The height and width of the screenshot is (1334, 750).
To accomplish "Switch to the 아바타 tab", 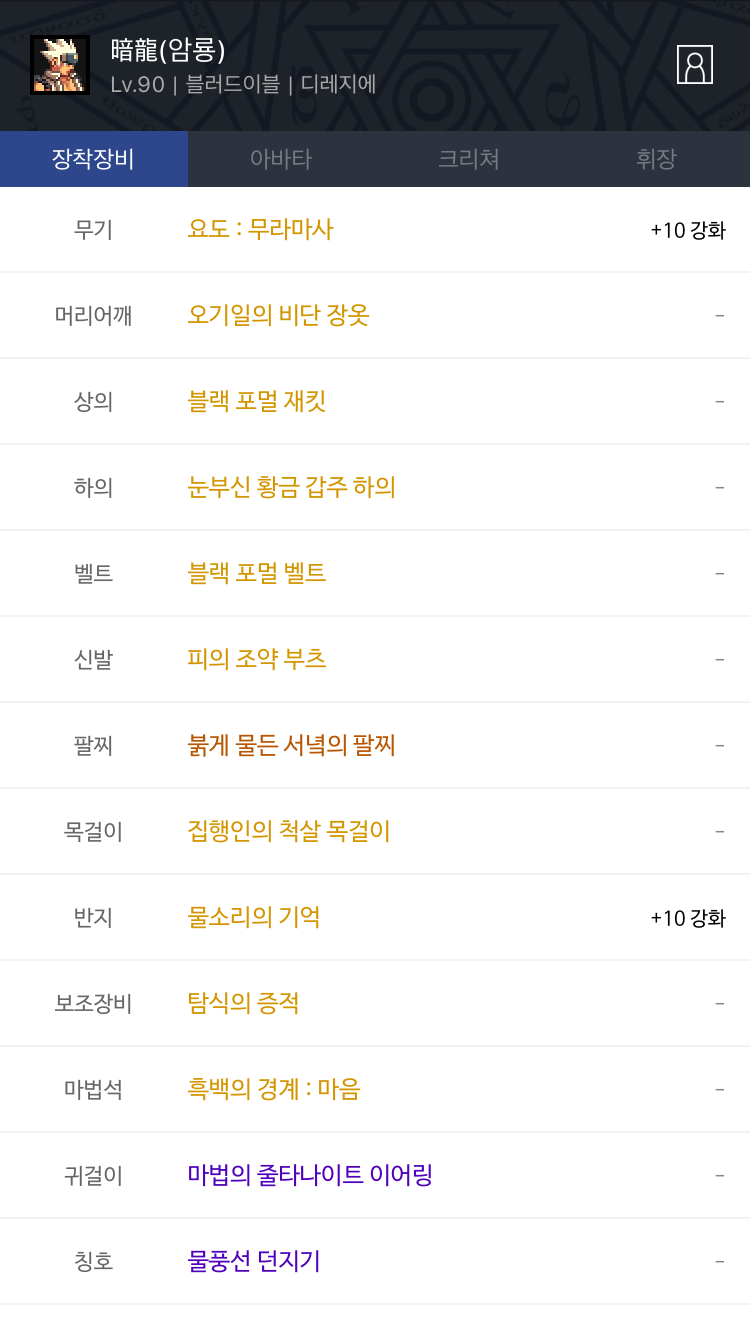I will point(281,159).
